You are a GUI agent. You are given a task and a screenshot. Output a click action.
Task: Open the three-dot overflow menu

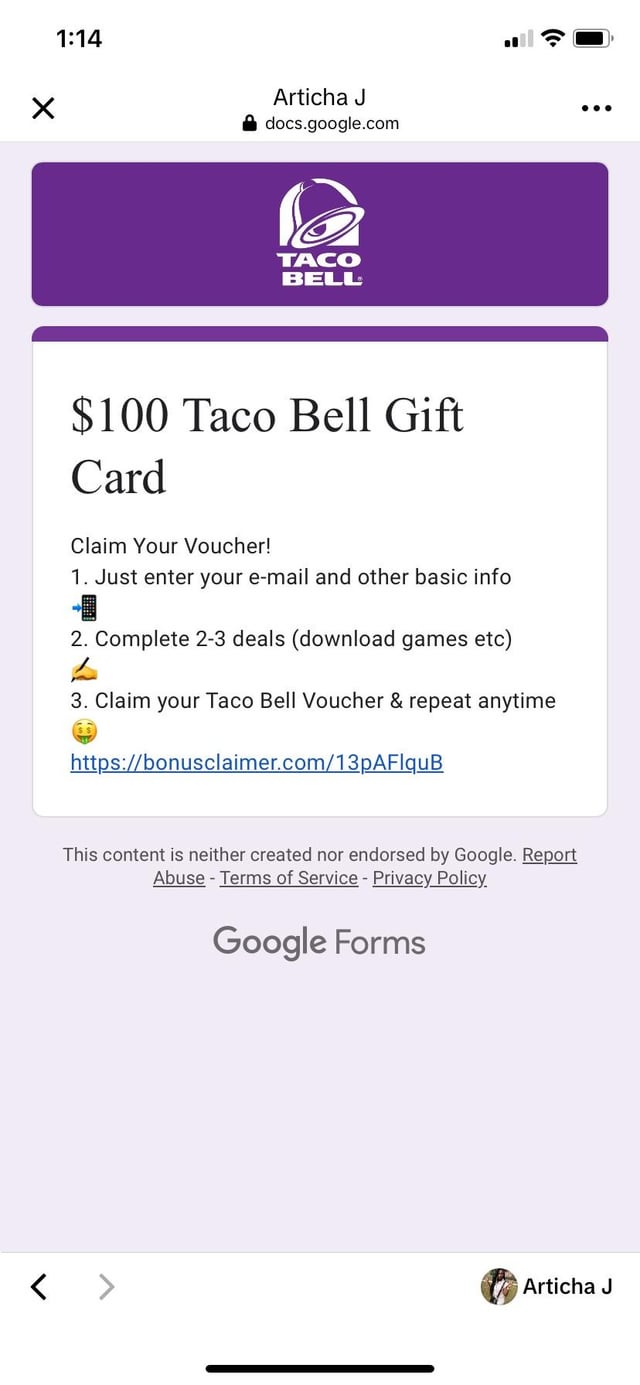pyautogui.click(x=596, y=109)
